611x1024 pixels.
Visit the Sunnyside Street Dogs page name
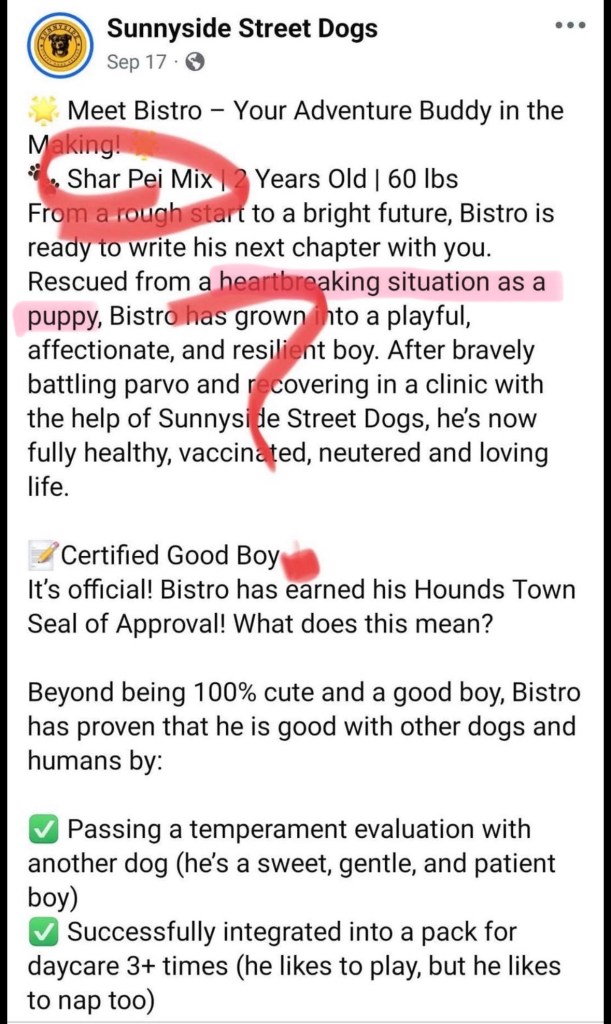(242, 29)
